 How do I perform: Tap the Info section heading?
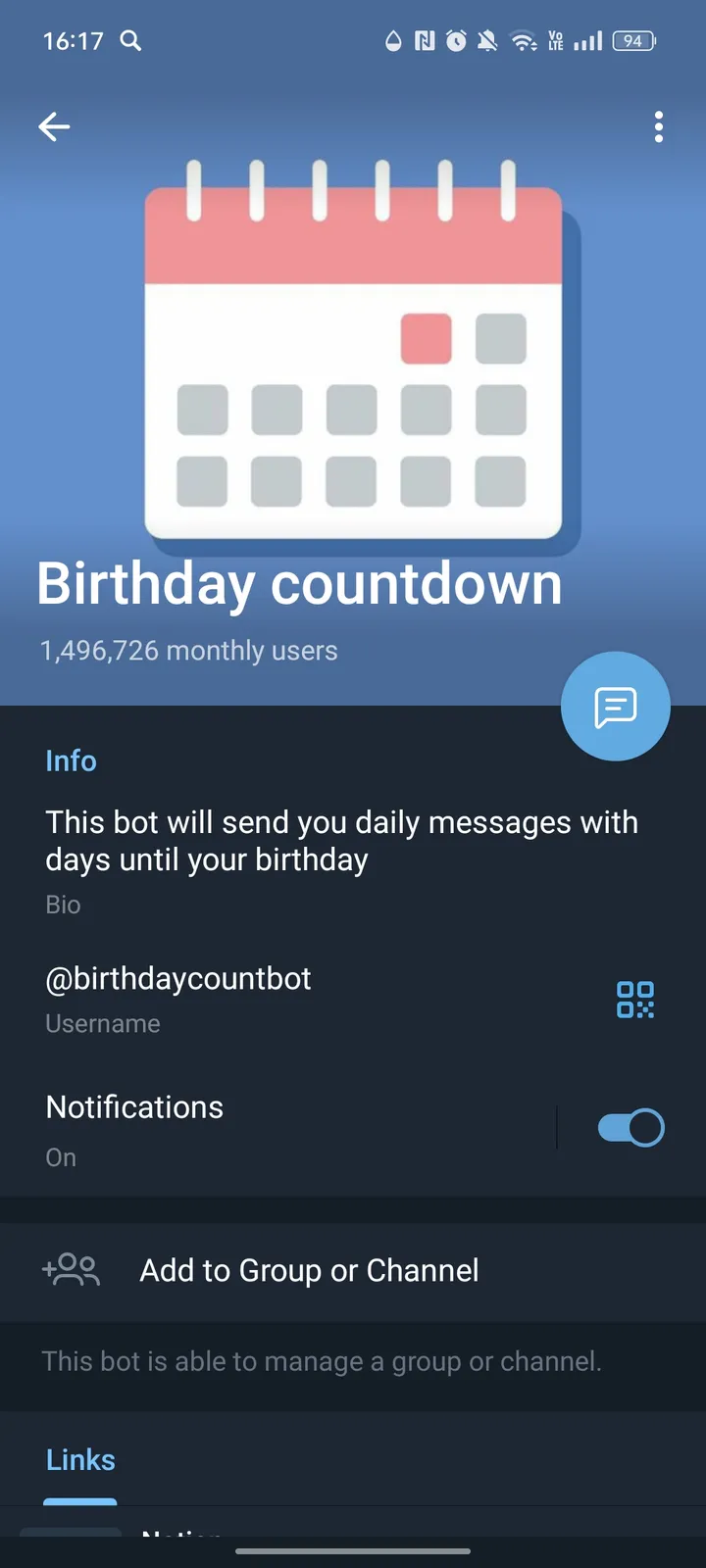(x=71, y=760)
